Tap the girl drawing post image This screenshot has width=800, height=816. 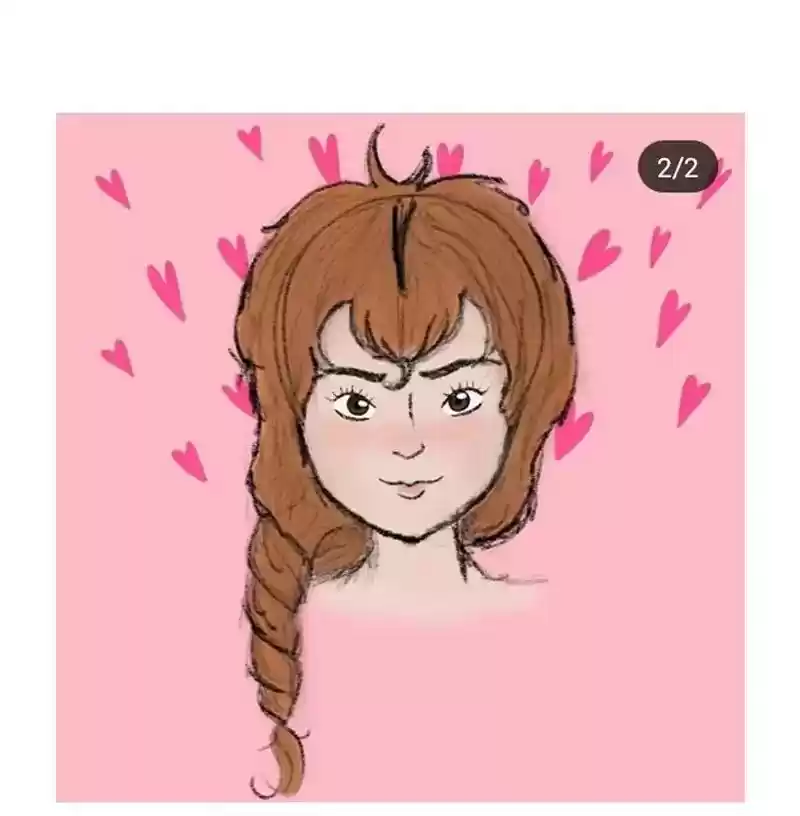400,457
